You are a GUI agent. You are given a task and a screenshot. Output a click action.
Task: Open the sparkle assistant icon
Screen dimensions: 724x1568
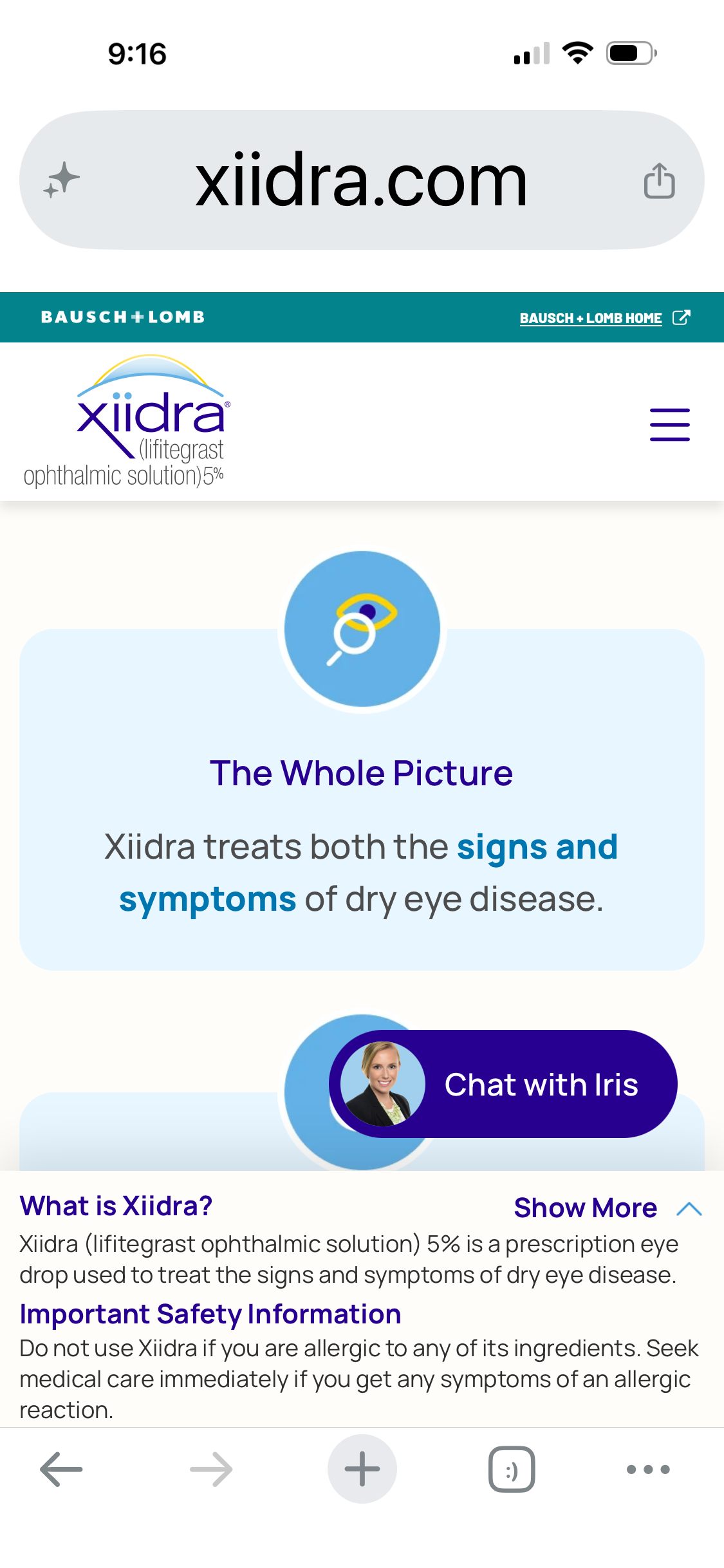coord(62,180)
